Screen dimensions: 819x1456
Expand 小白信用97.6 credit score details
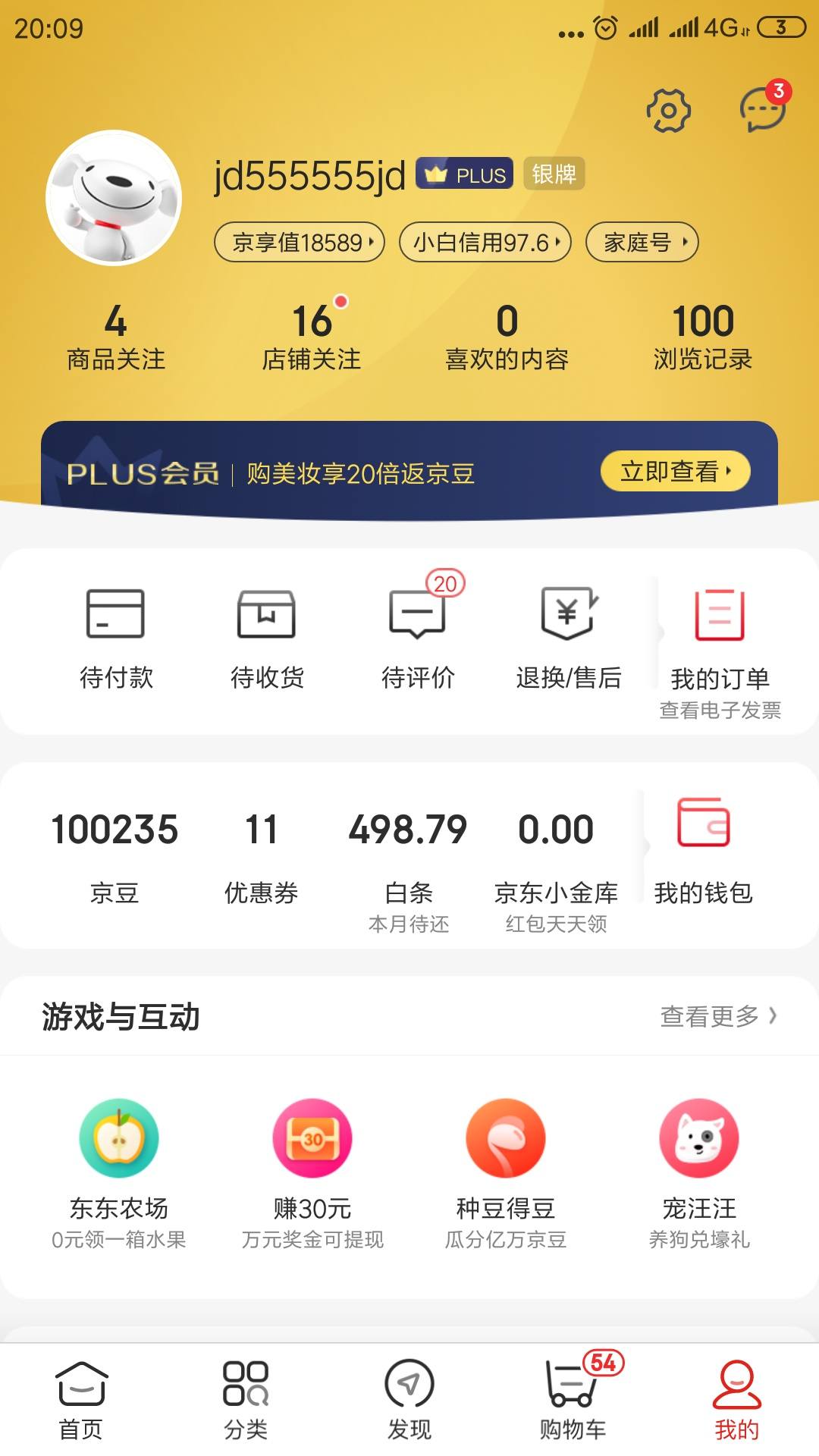coord(484,242)
